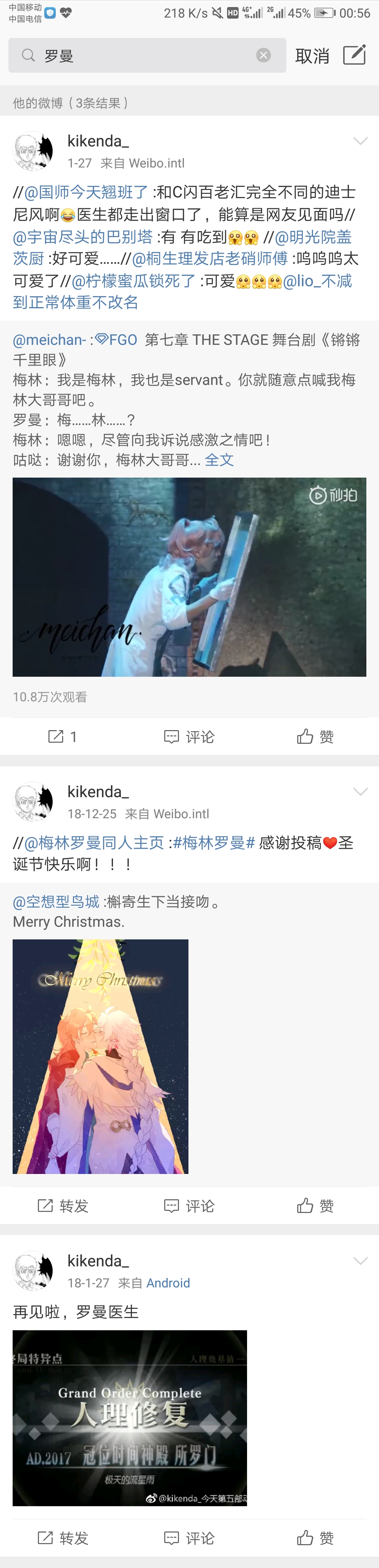Visit the @meichan- profile link
Viewport: 379px width, 1568px height.
(x=49, y=340)
